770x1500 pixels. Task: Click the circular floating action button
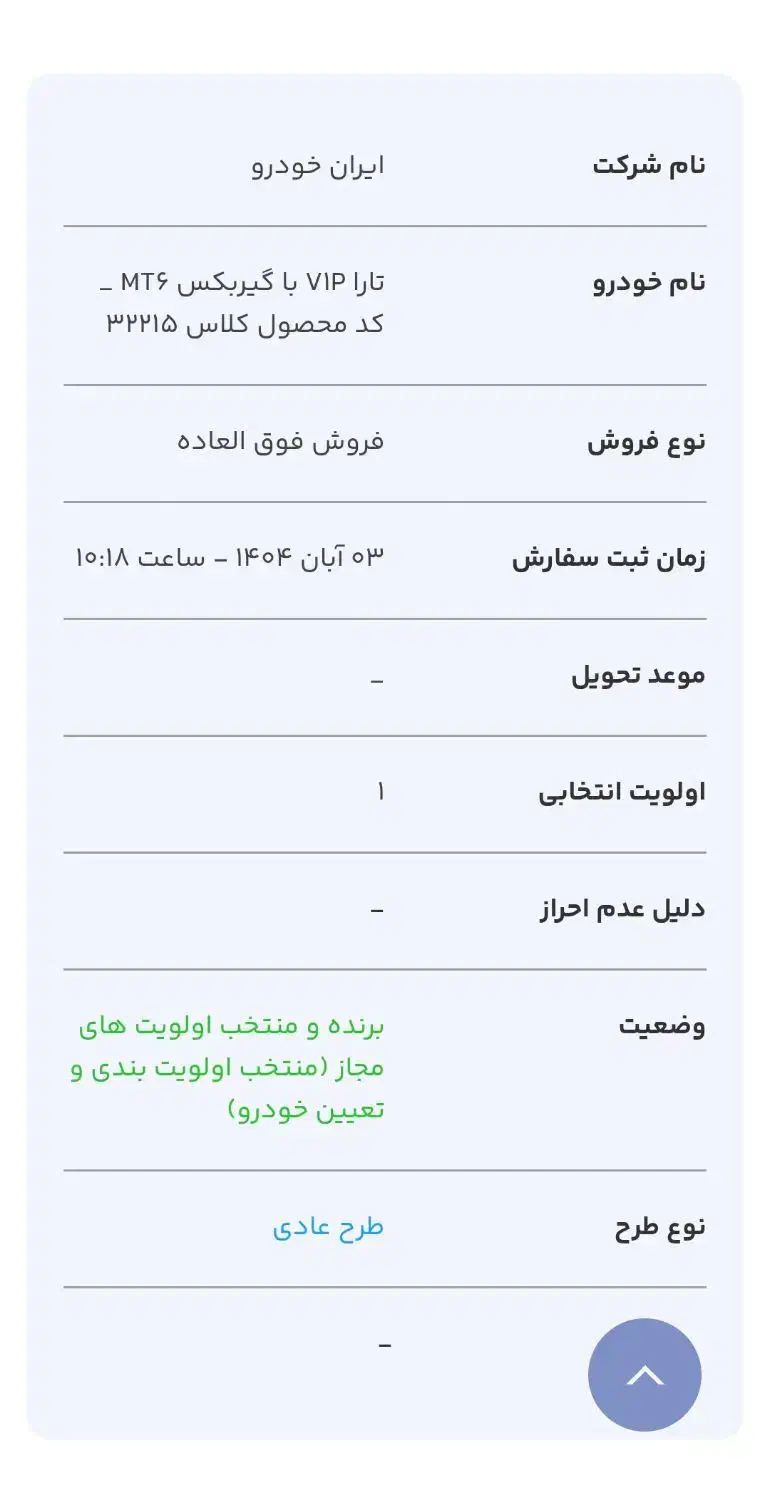tap(644, 1374)
